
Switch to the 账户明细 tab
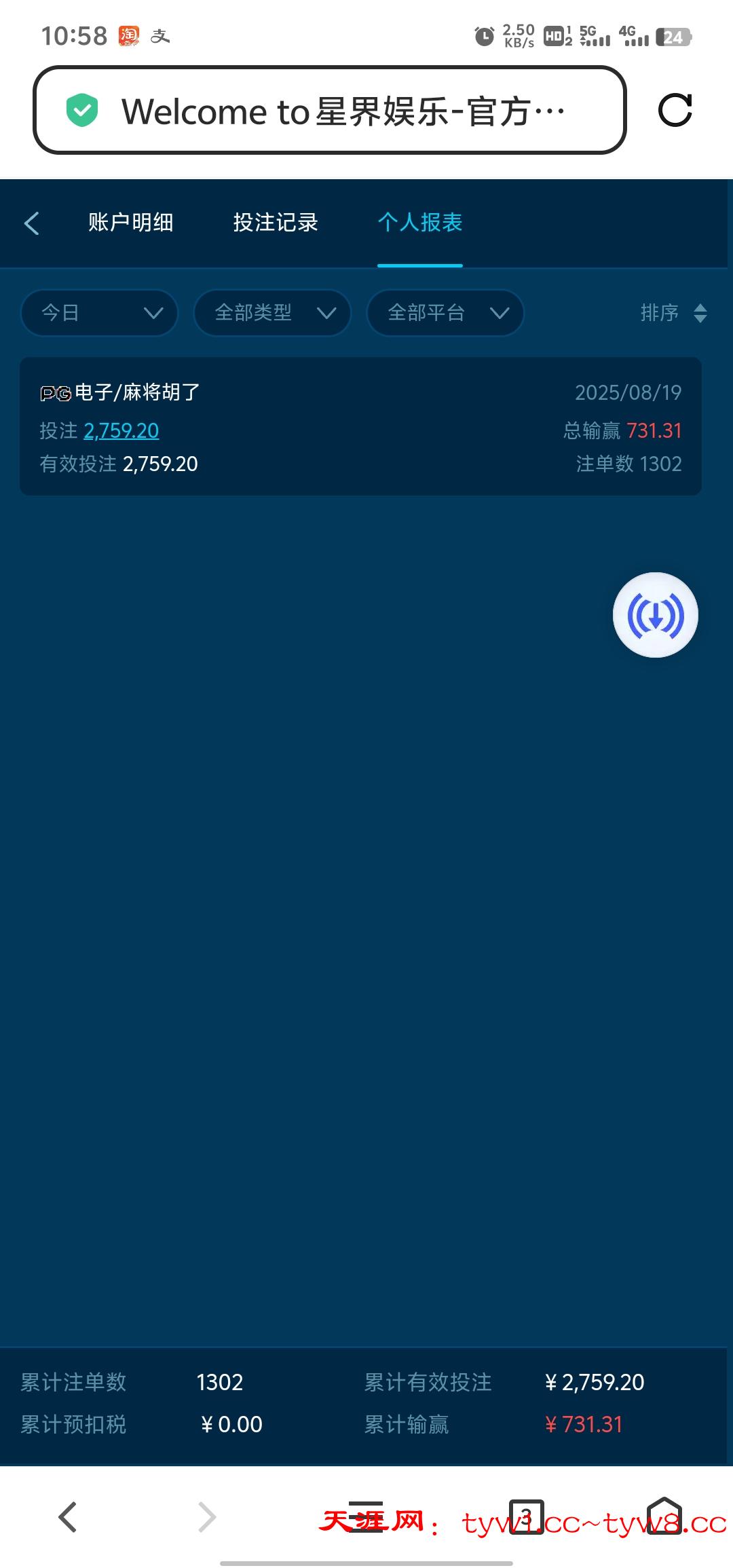[130, 223]
